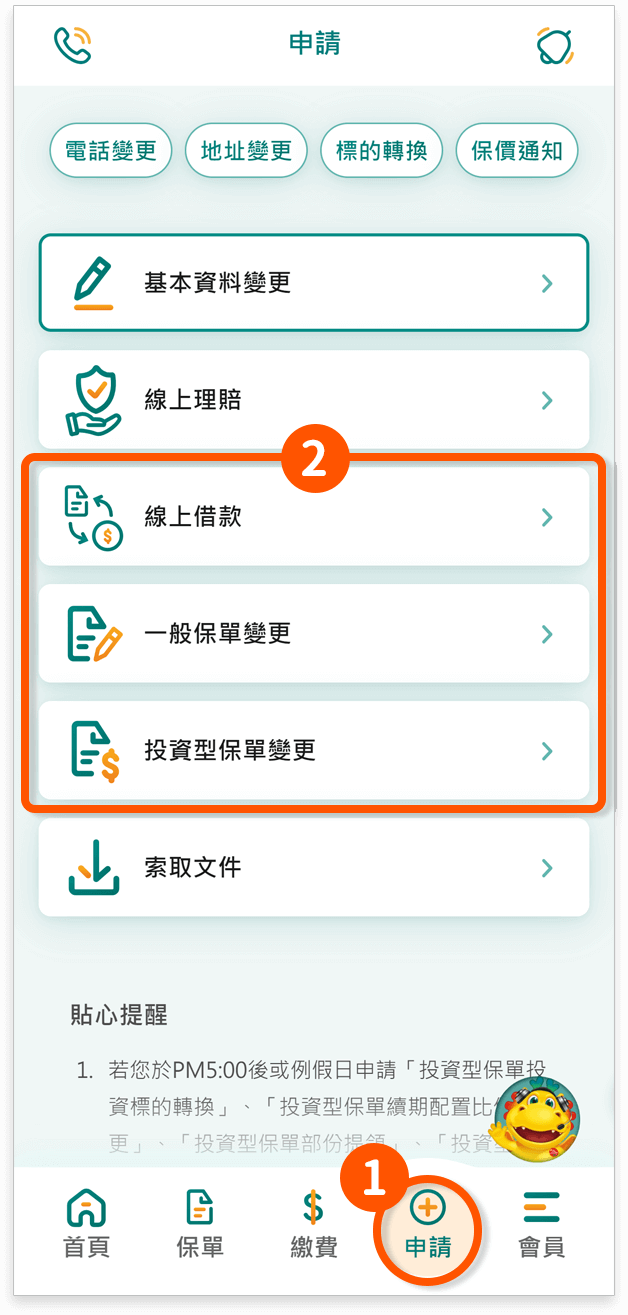The width and height of the screenshot is (628, 1315).
Task: Go to the 繳費 tab
Action: click(314, 1224)
